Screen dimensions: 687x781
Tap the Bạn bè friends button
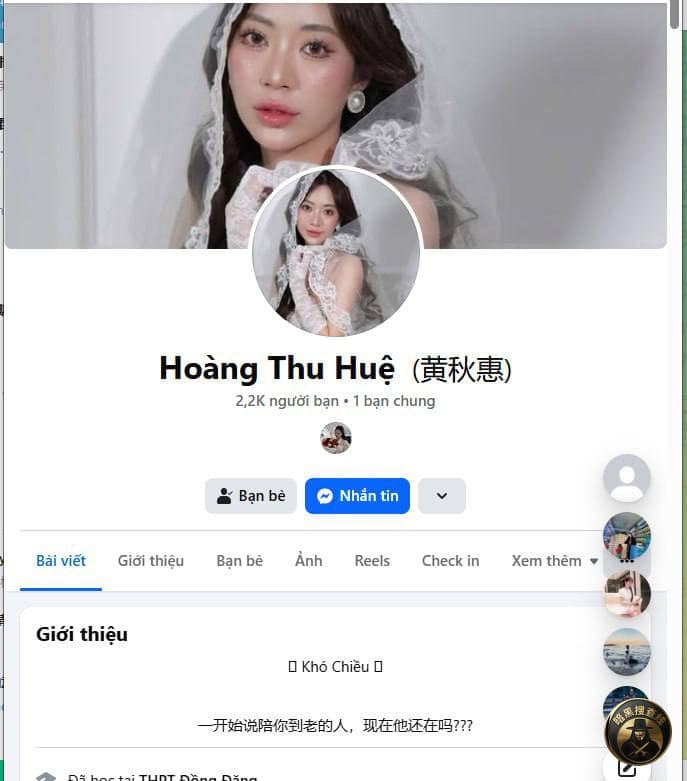click(251, 496)
